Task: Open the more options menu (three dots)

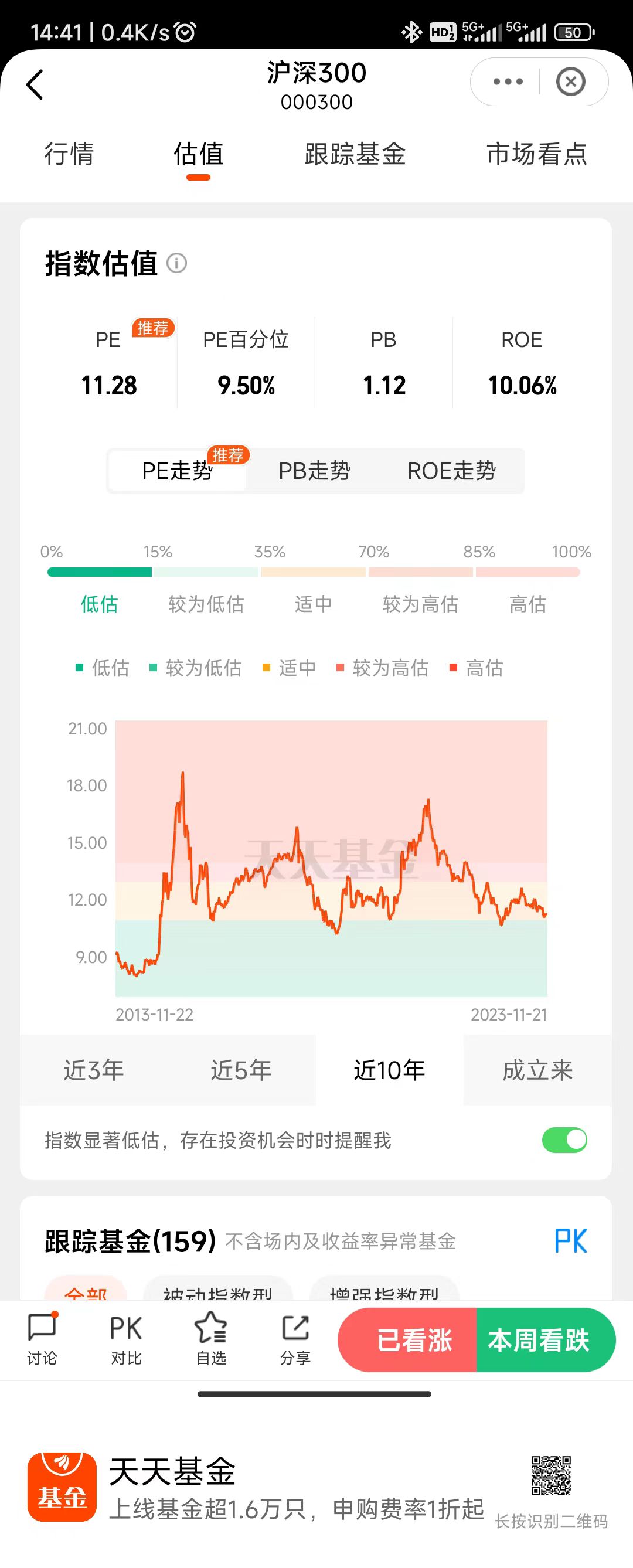Action: pos(507,80)
